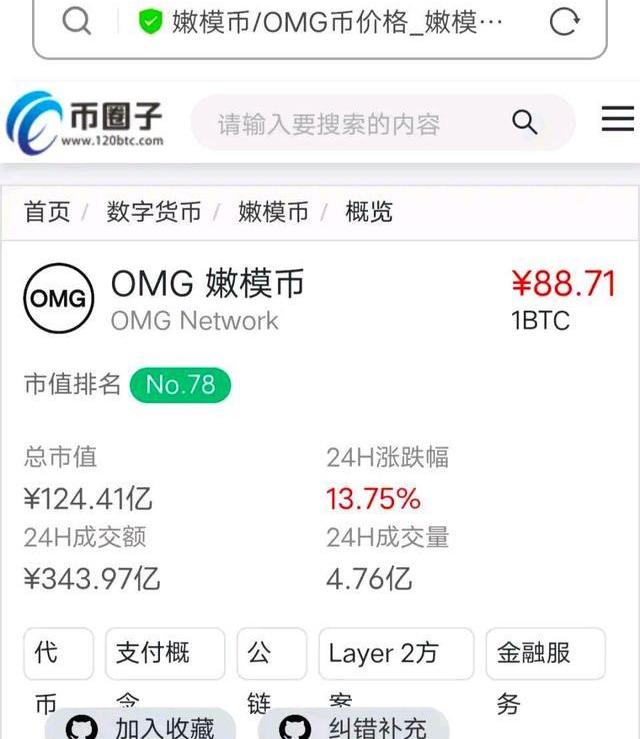Tap 加入收藏 to add to favorites

click(x=140, y=727)
